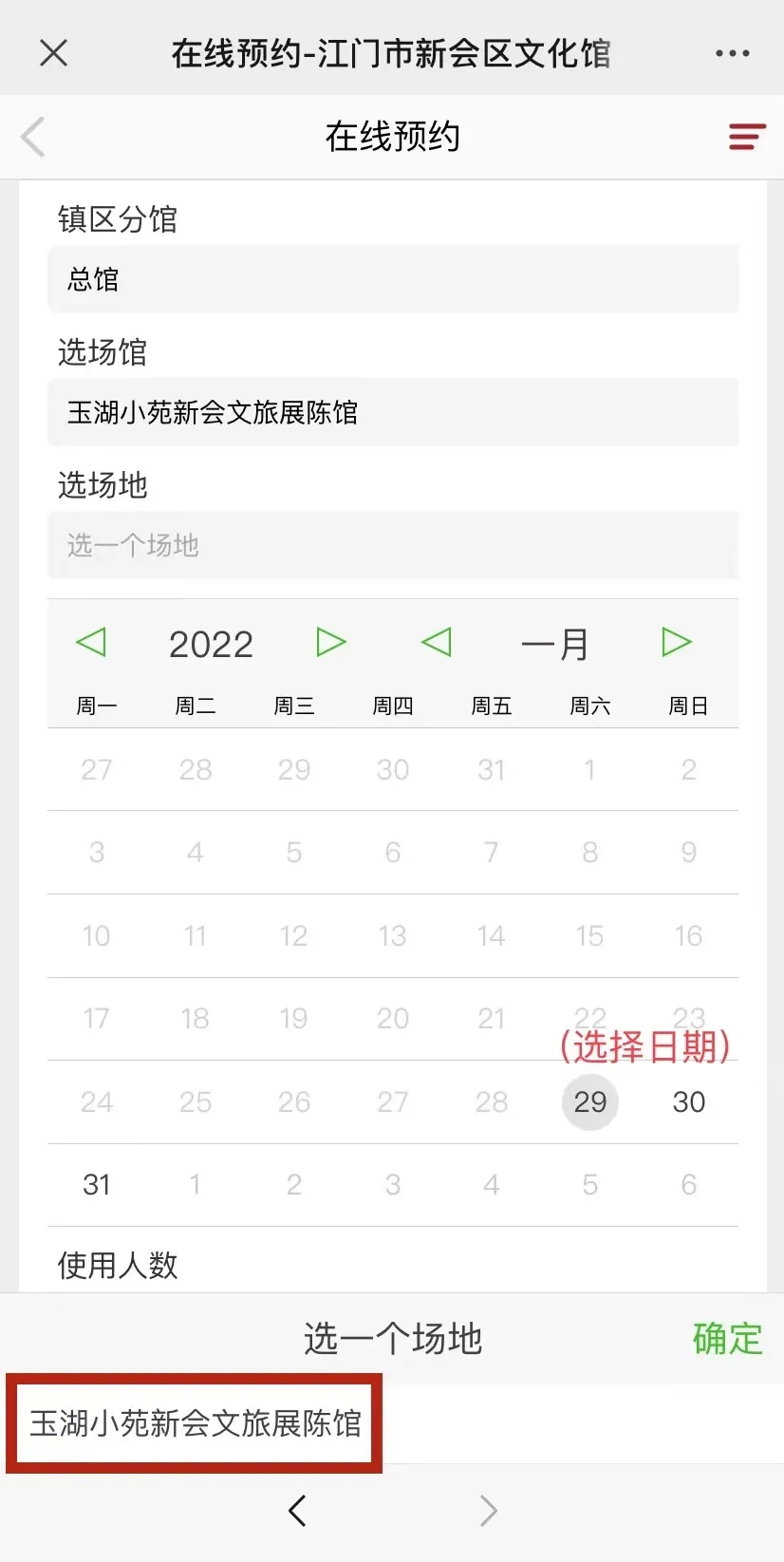784x1562 pixels.
Task: Select date 30 in the calendar
Action: [x=688, y=1101]
